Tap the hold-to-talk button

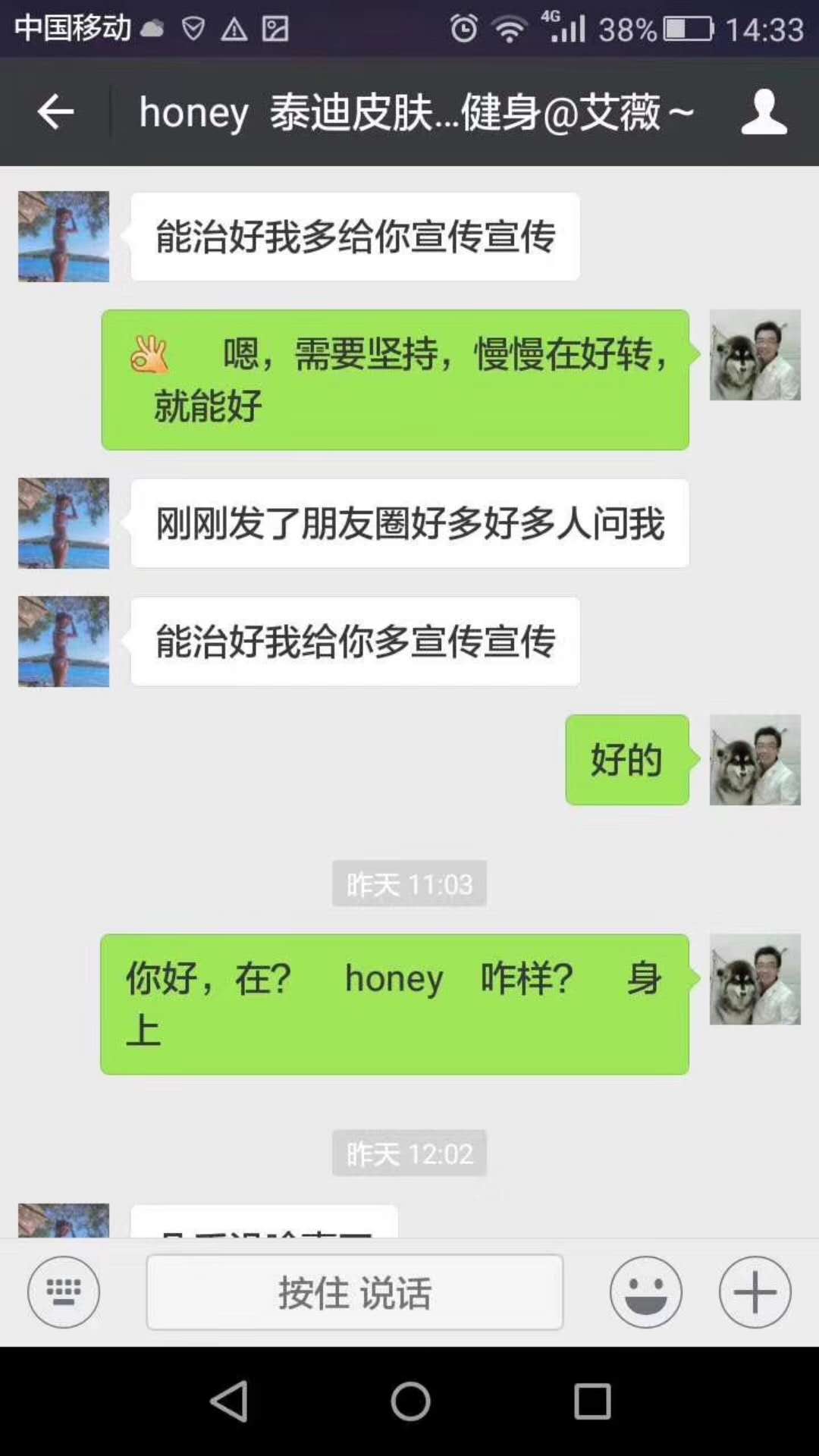click(x=355, y=1291)
